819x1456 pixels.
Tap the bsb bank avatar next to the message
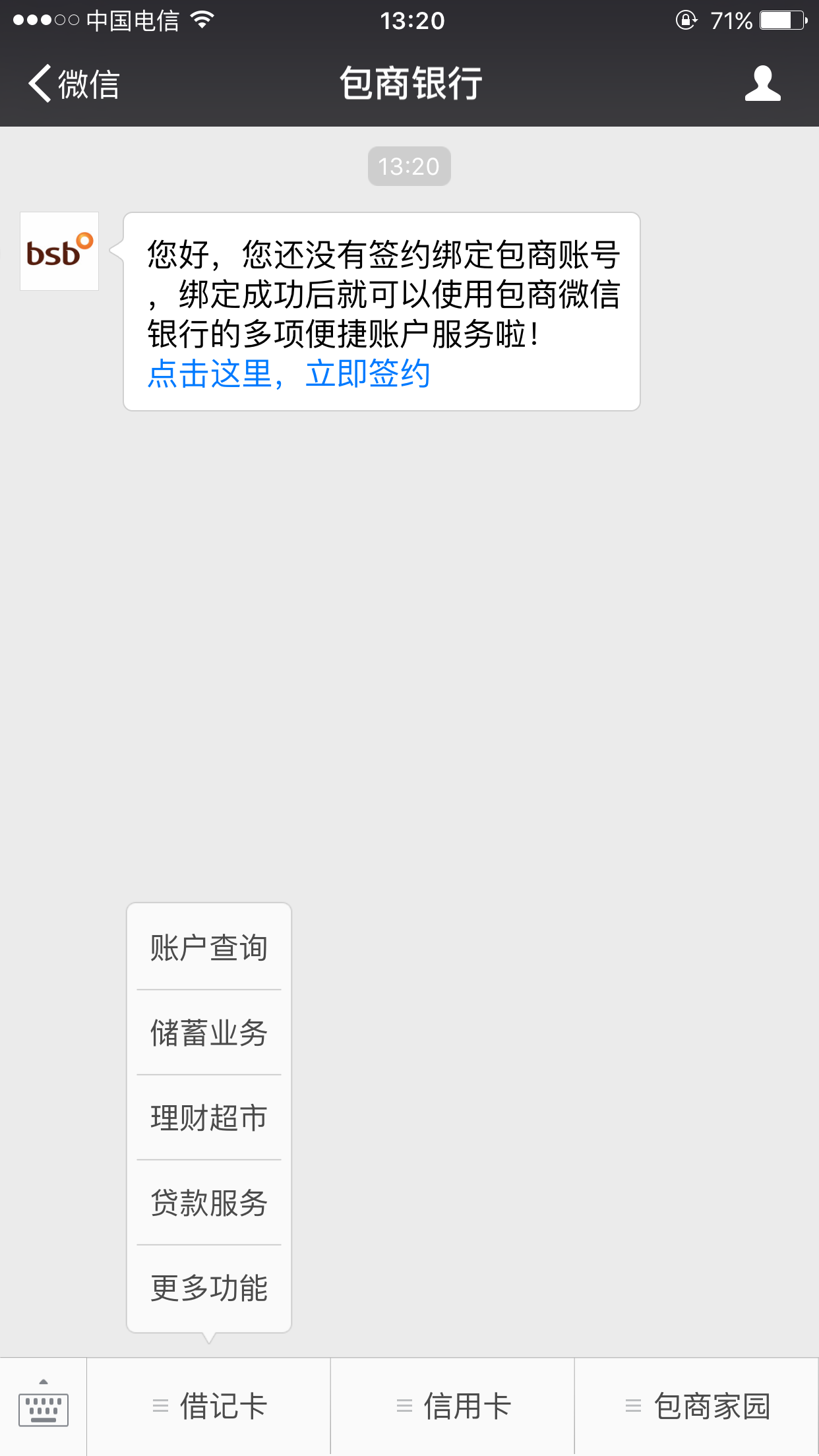pyautogui.click(x=59, y=251)
